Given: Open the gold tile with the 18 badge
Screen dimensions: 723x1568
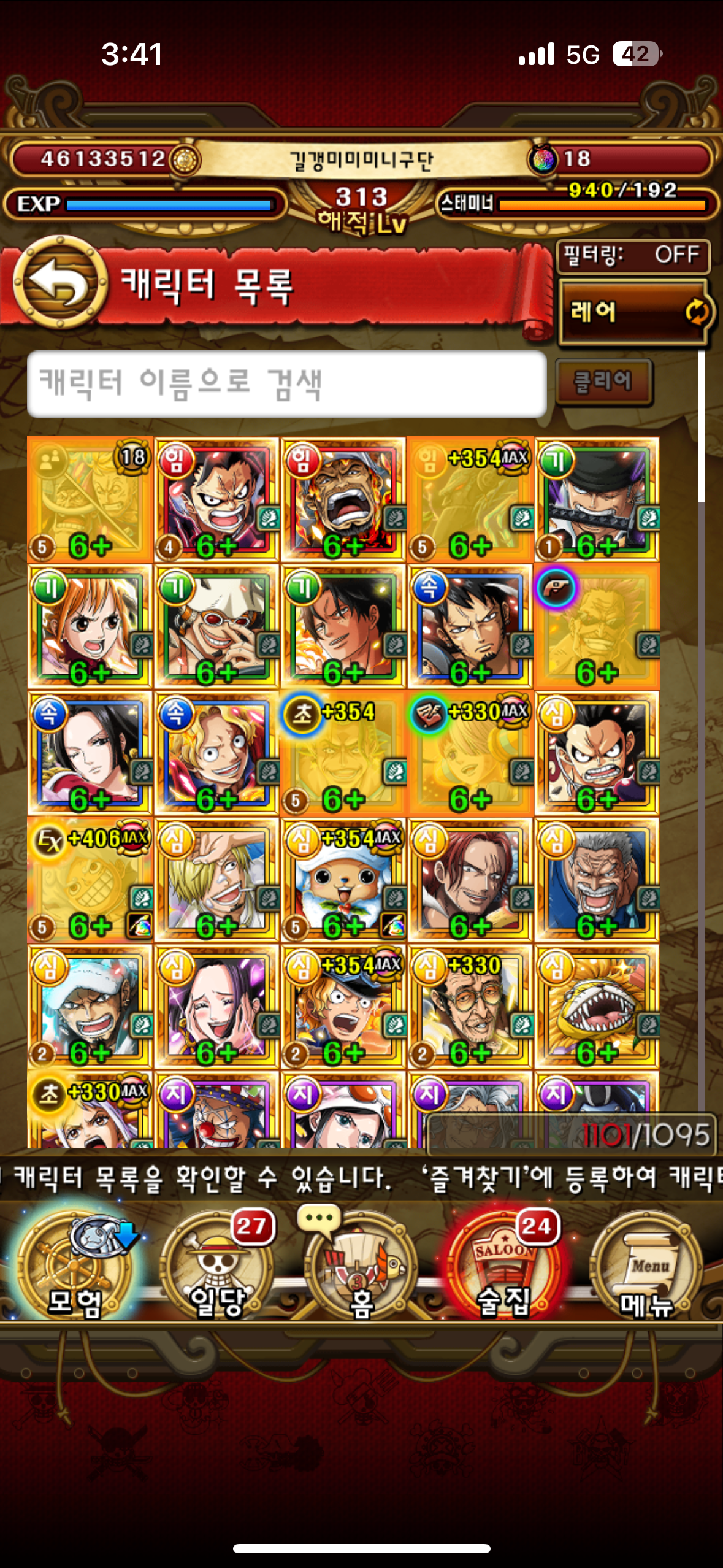Looking at the screenshot, I should [x=90, y=500].
